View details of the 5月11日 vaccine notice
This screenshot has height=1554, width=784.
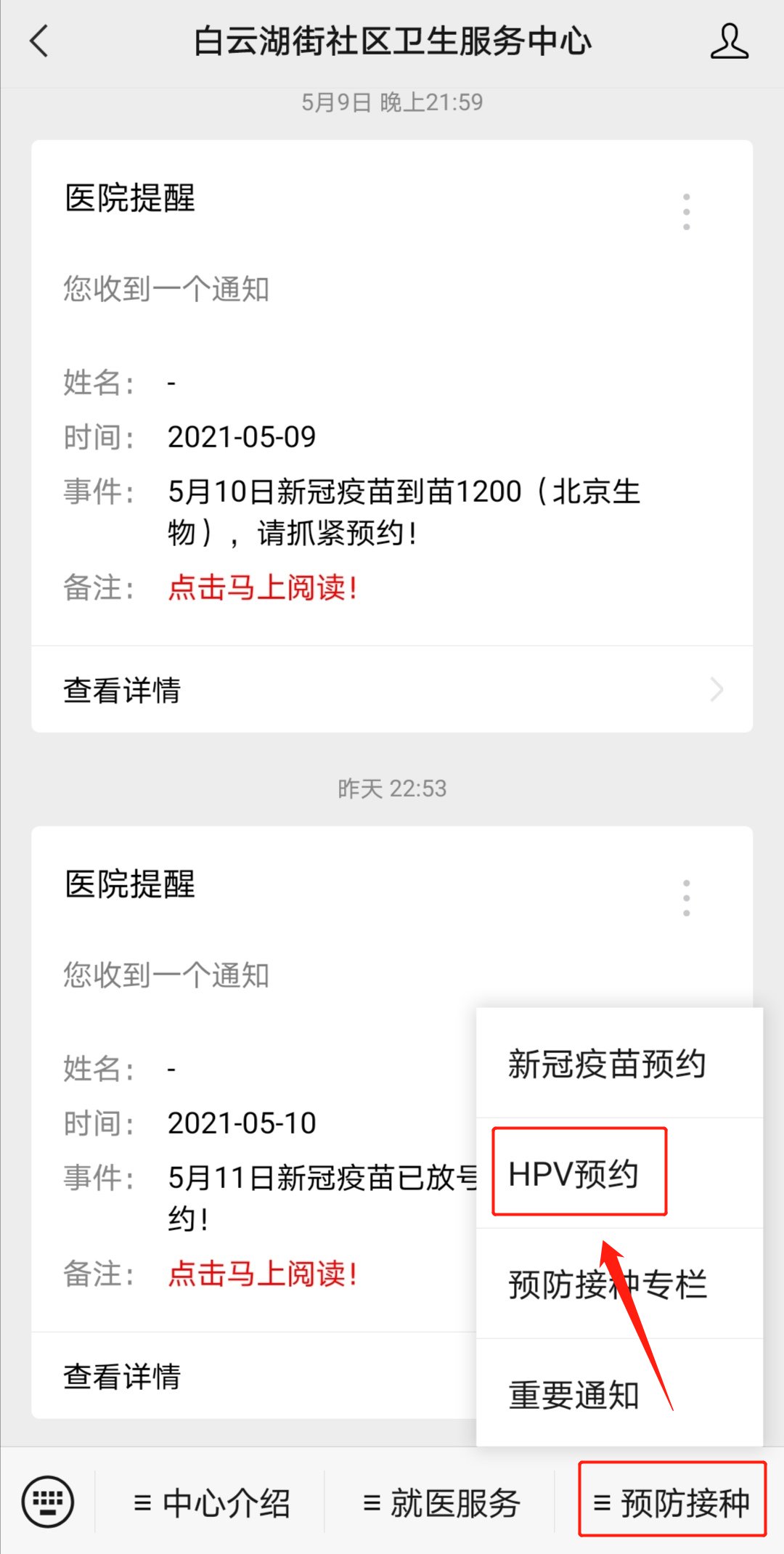tap(247, 1375)
